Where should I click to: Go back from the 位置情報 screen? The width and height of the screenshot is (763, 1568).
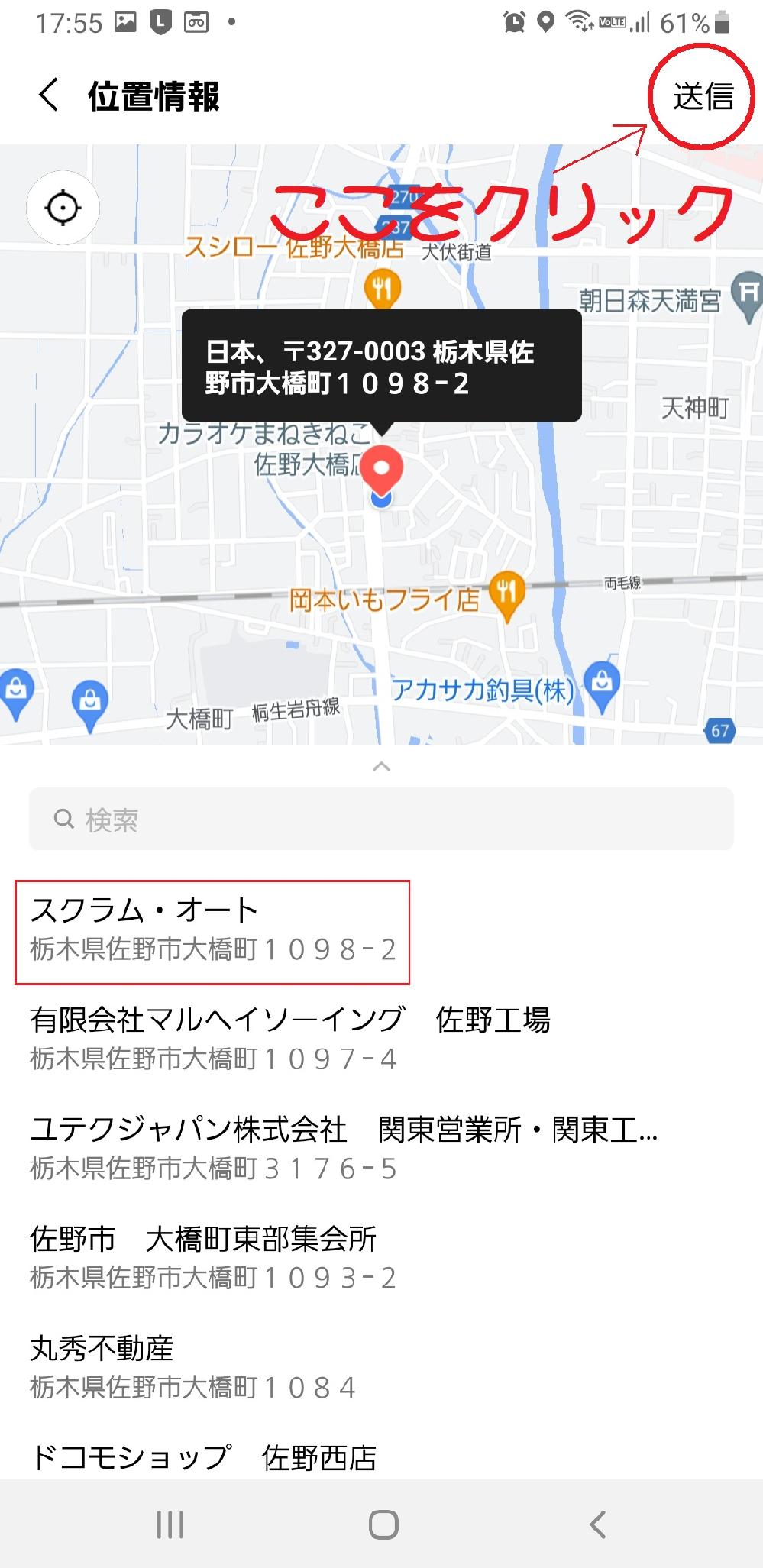tap(49, 96)
